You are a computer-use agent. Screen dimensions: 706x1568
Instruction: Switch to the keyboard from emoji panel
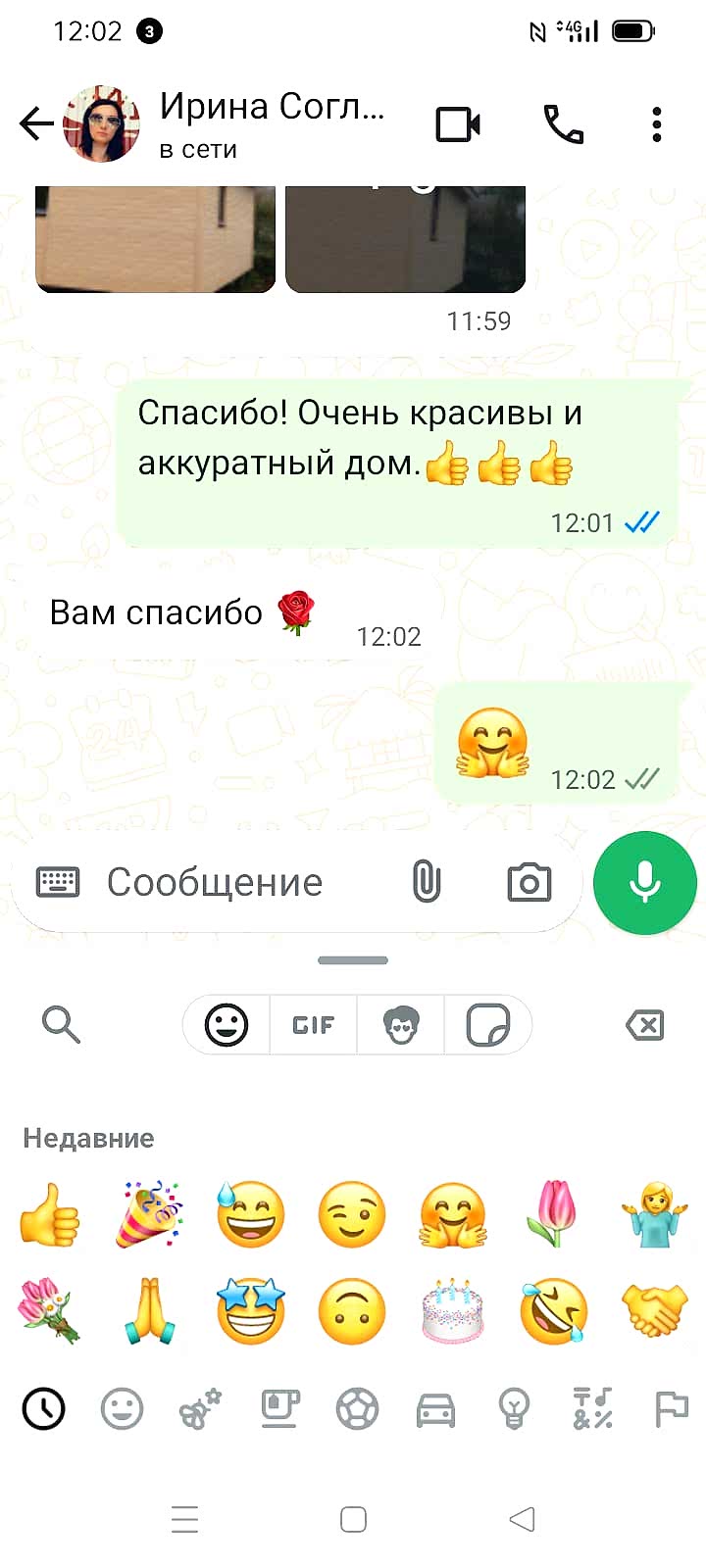58,882
